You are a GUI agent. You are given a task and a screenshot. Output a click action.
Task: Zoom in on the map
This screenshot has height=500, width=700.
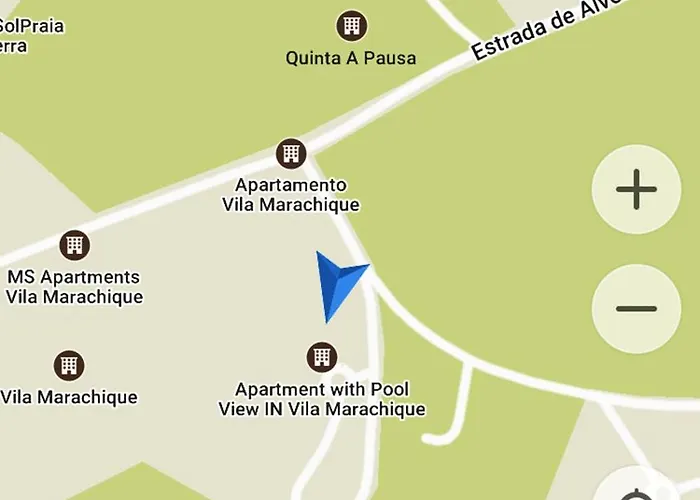[x=636, y=189]
